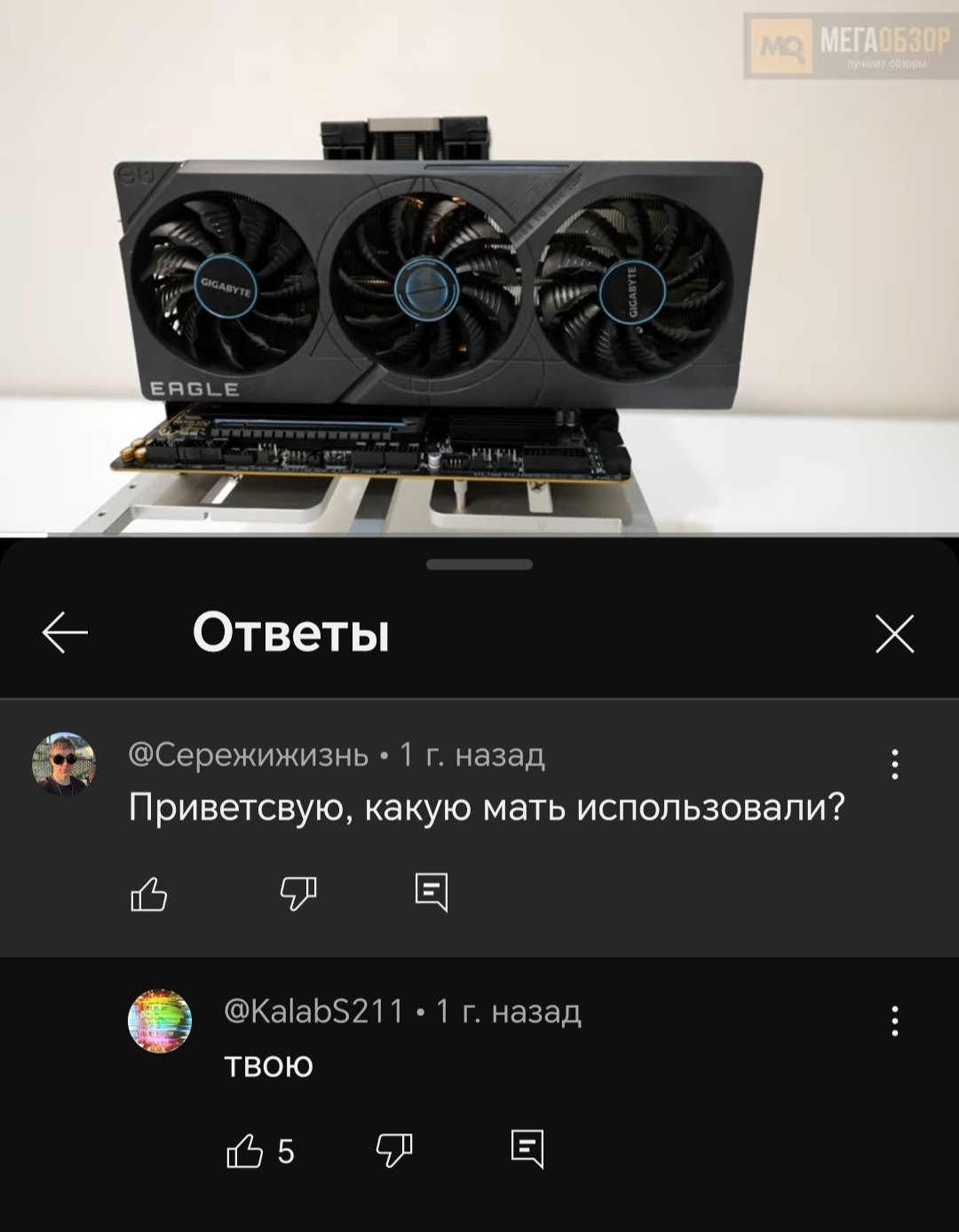Dislike the reply by @KalabS211

[394, 1151]
